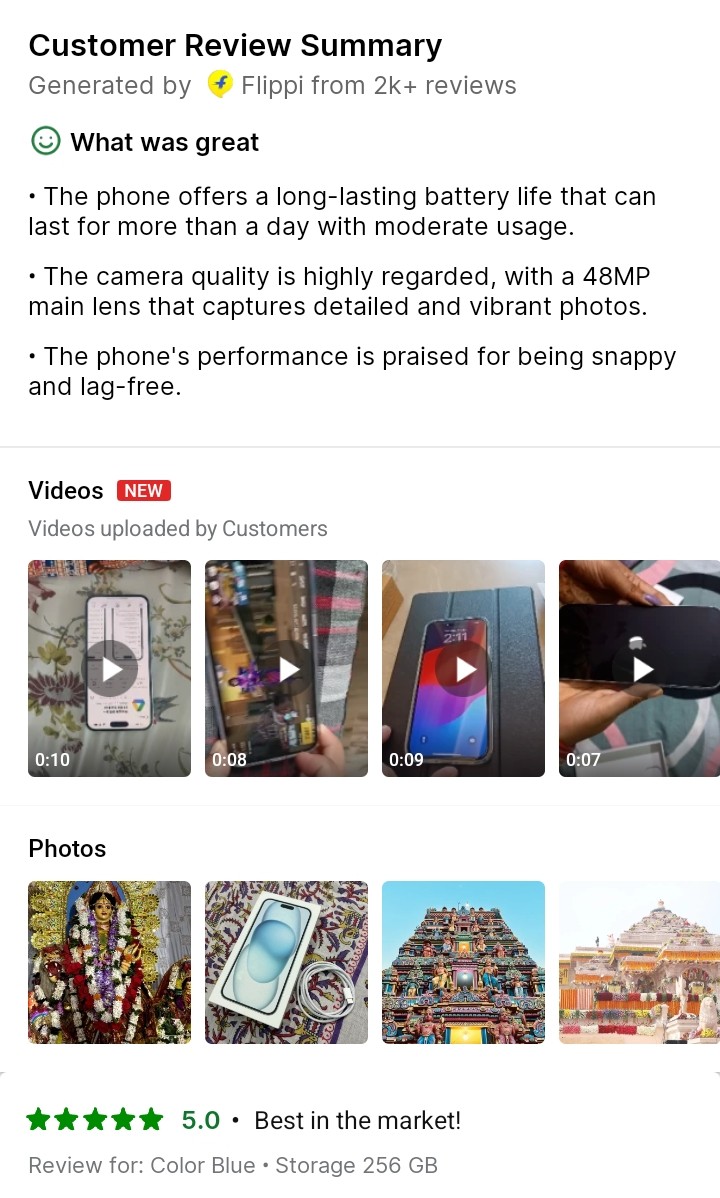Play the 0:07 customer video

coord(640,668)
